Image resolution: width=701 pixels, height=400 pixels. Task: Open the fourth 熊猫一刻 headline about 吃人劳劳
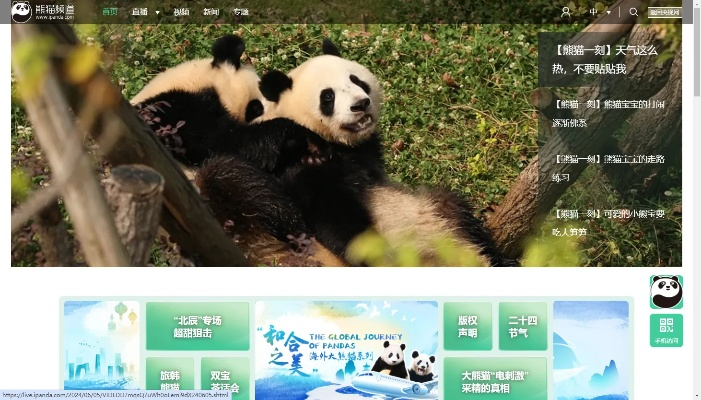click(x=607, y=222)
